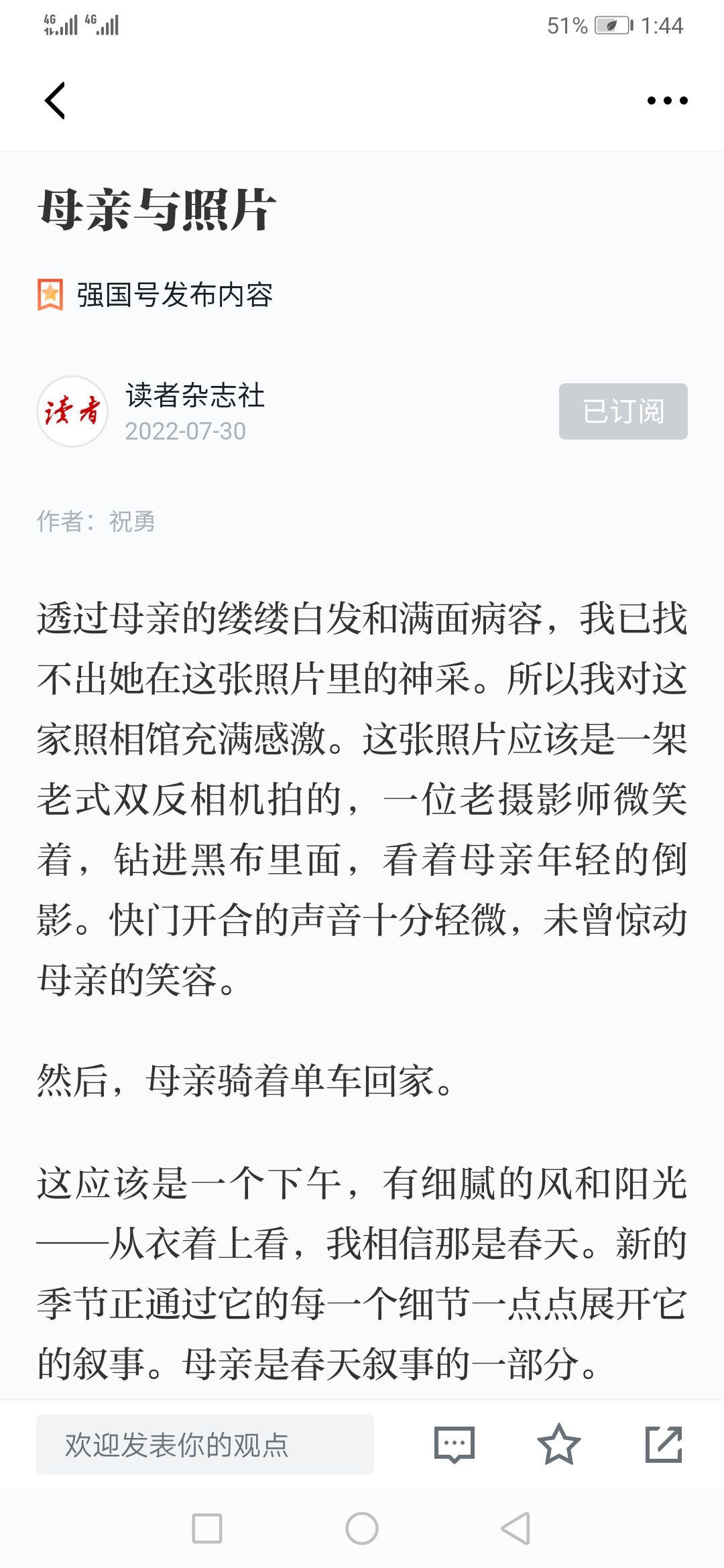This screenshot has height=1568, width=724.
Task: Tap the 欢迎发表你的观点 comment field
Action: coord(205,1445)
